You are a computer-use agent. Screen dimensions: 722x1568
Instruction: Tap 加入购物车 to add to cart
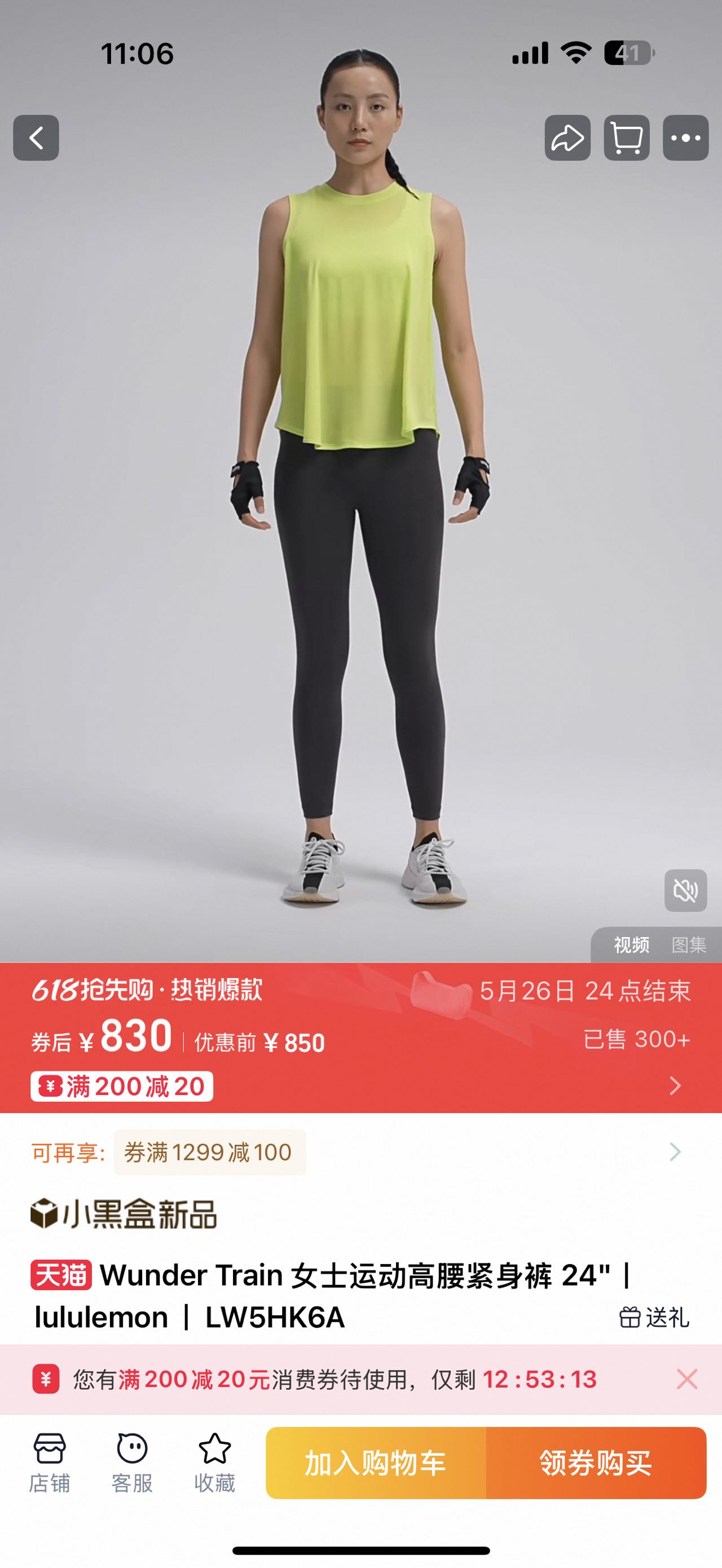(x=376, y=1463)
